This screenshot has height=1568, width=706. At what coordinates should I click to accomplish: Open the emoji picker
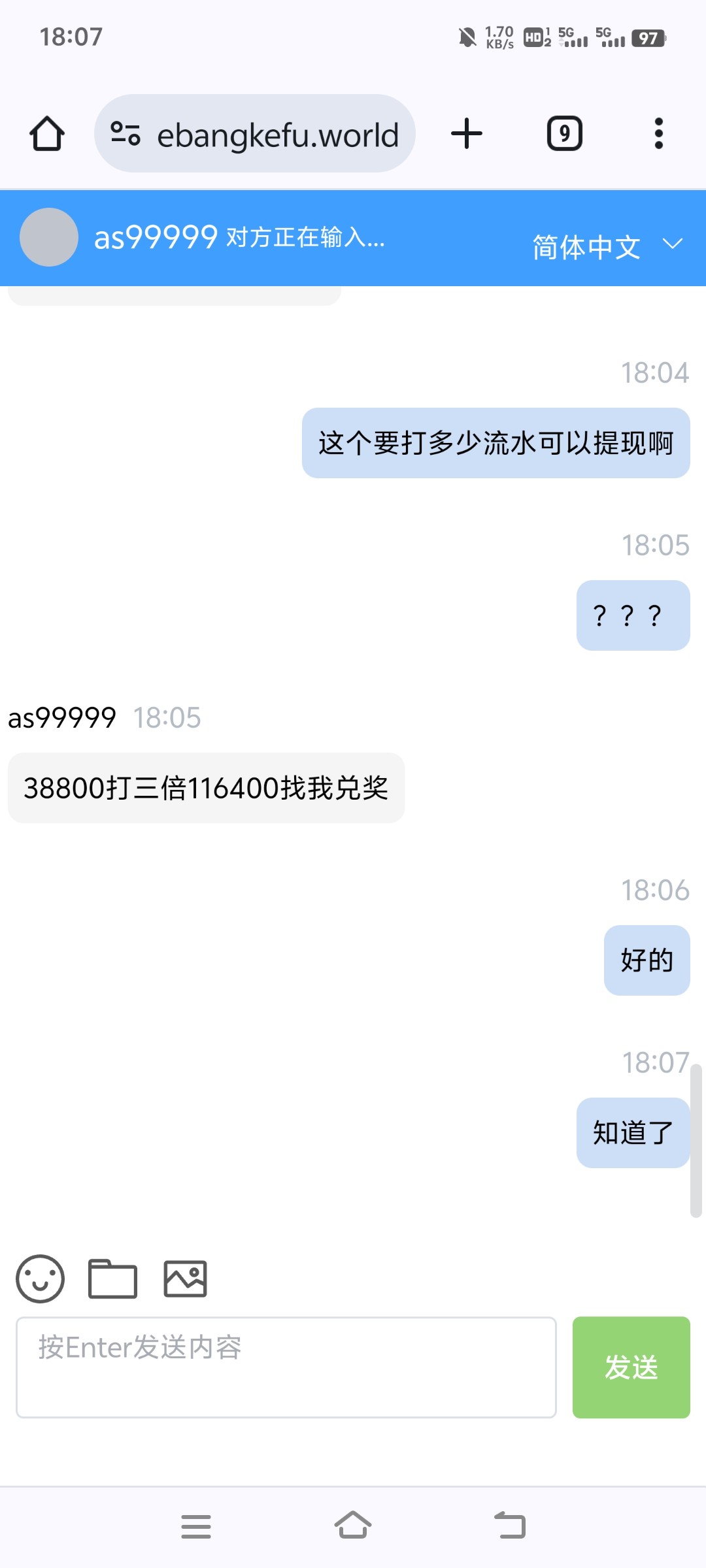41,1279
